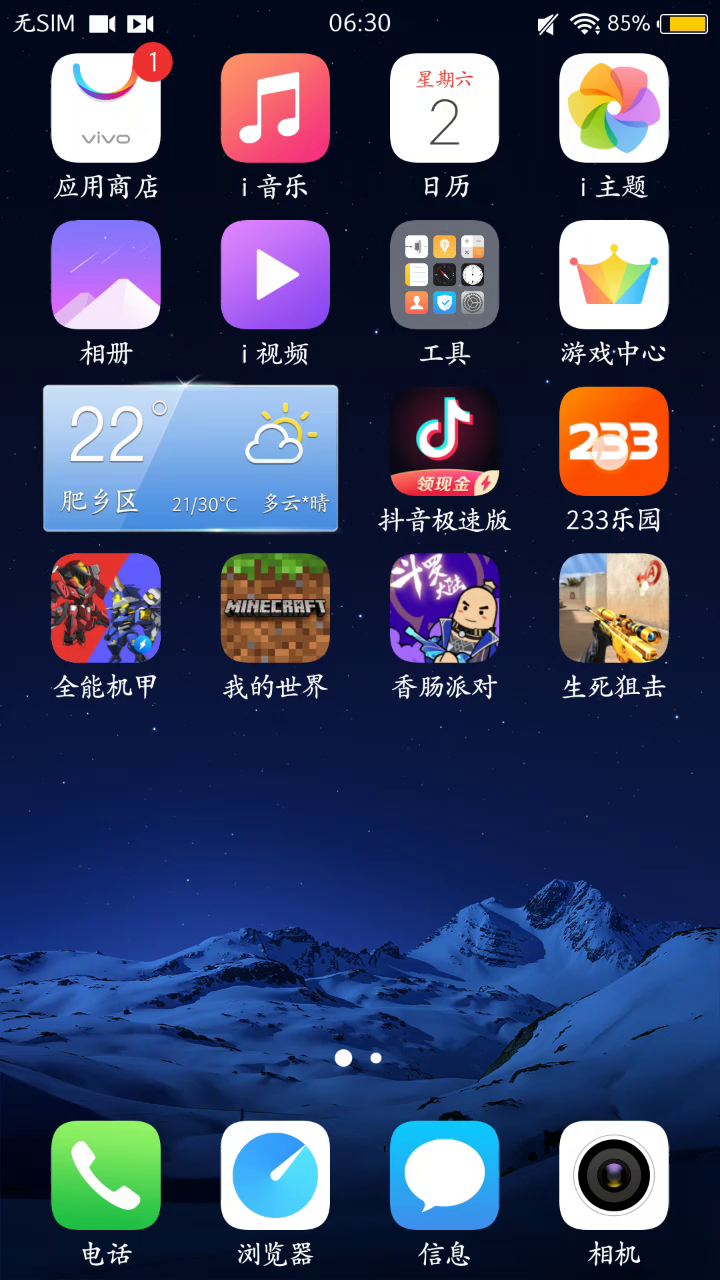The image size is (720, 1280).
Task: Launch the 相机 camera
Action: click(x=614, y=1175)
